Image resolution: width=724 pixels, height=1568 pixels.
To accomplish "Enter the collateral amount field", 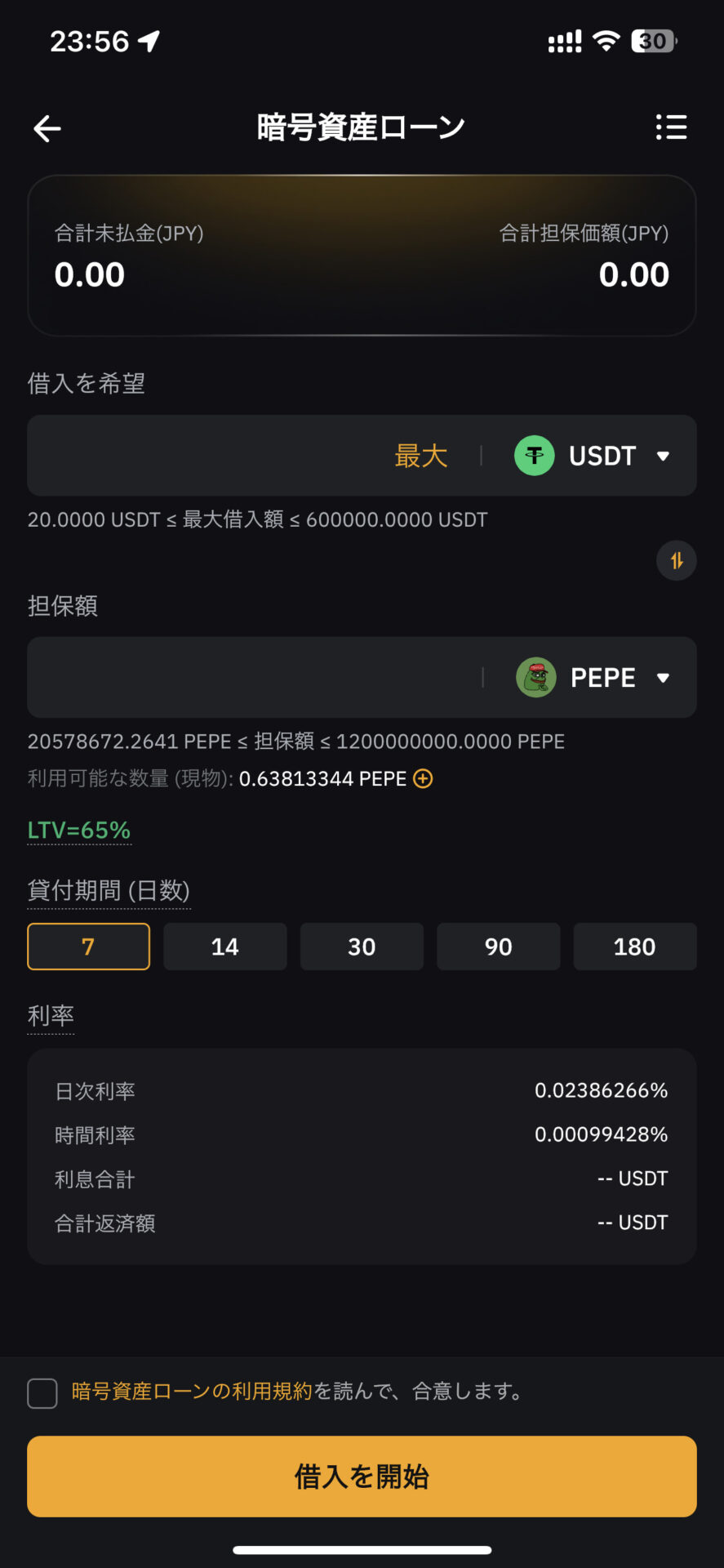I will [x=255, y=678].
